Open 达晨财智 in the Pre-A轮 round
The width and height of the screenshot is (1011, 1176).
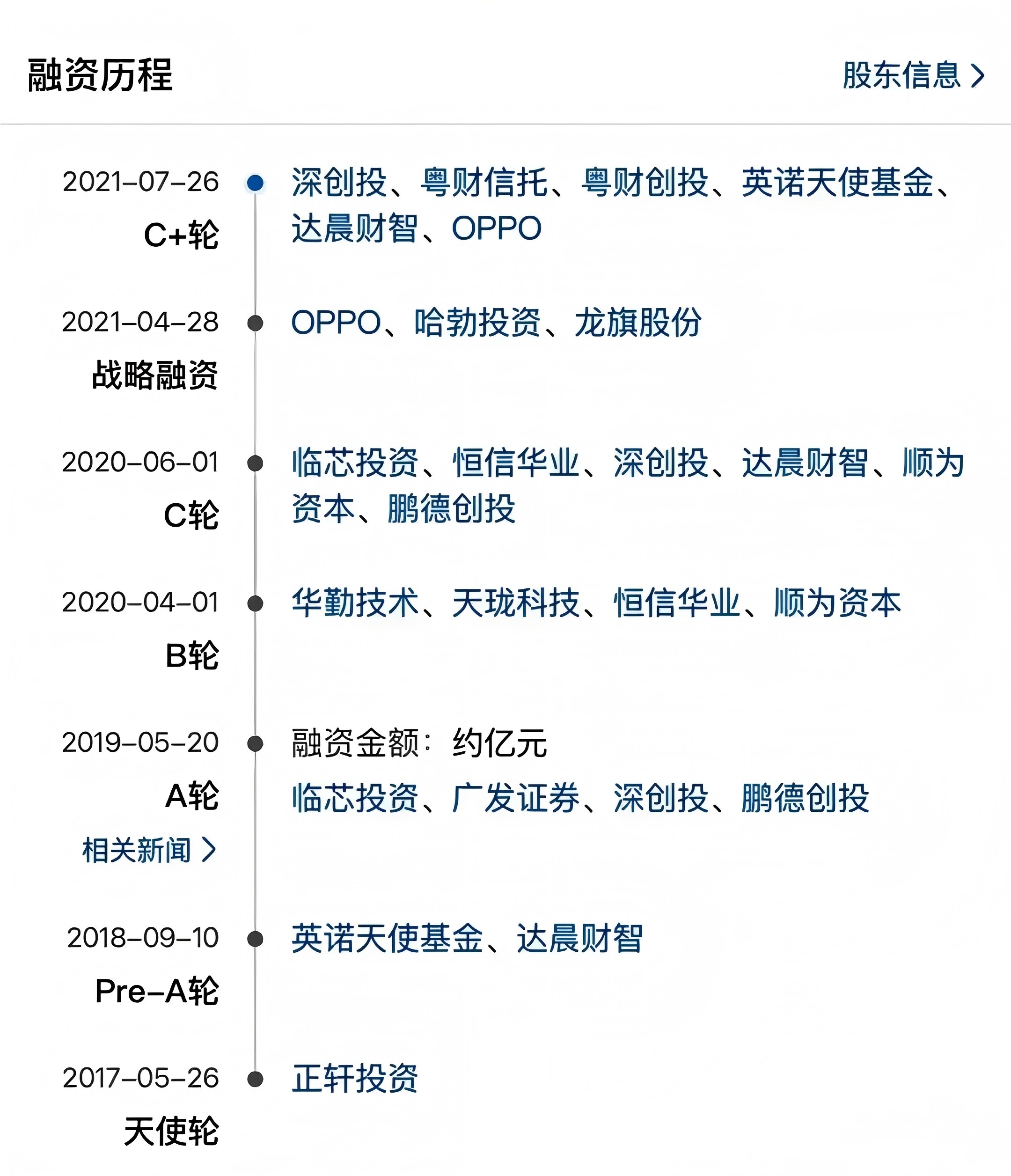pyautogui.click(x=579, y=938)
